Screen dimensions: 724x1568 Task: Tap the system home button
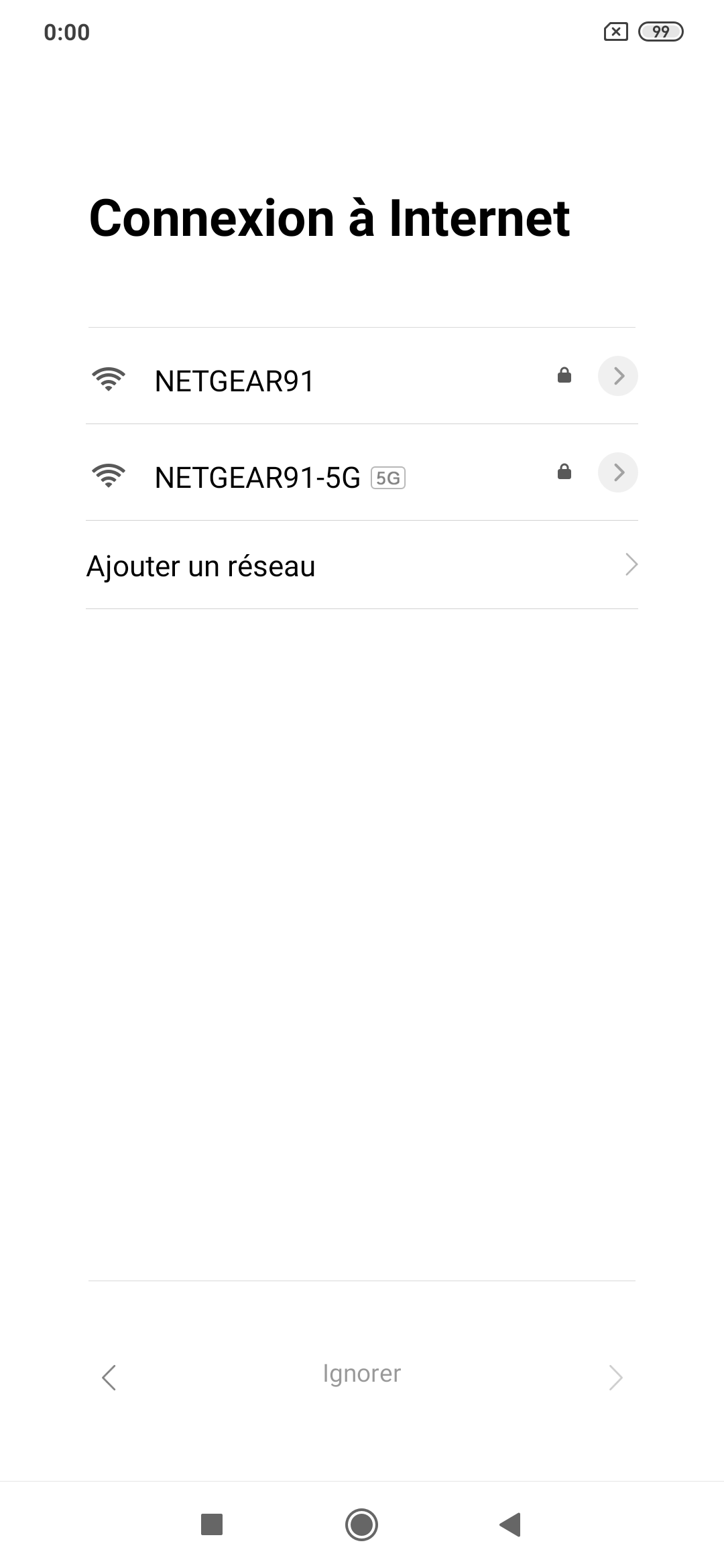[x=362, y=1525]
